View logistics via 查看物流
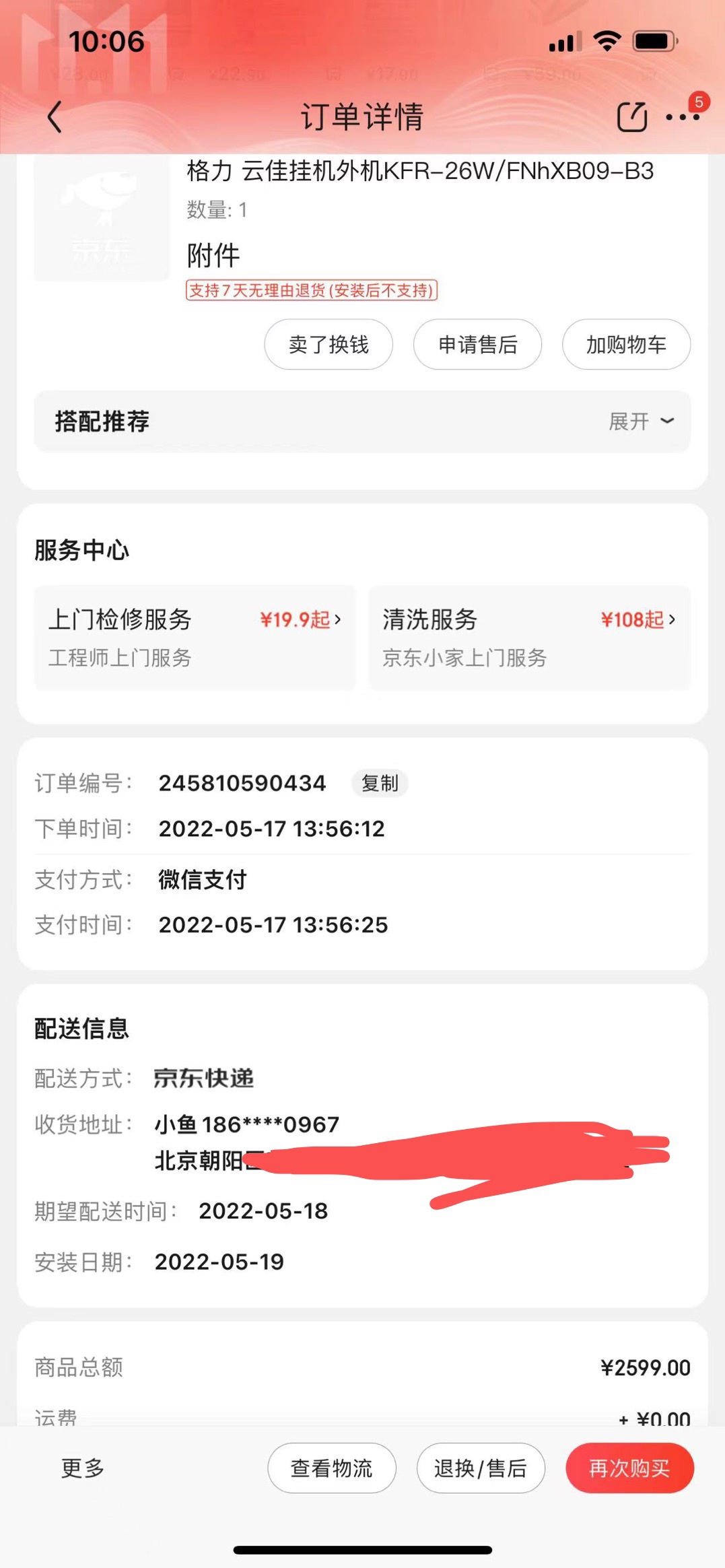Screen dimensions: 725x1568 [331, 1468]
